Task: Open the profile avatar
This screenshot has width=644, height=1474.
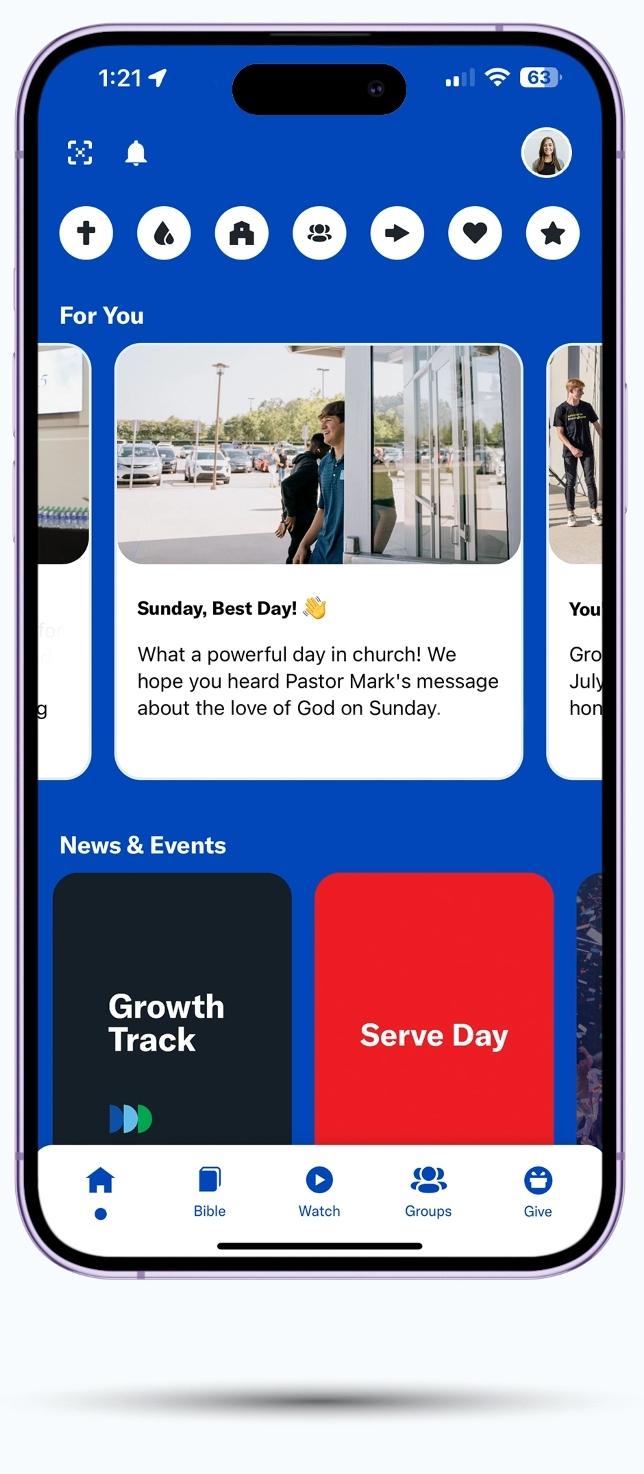Action: [x=546, y=153]
